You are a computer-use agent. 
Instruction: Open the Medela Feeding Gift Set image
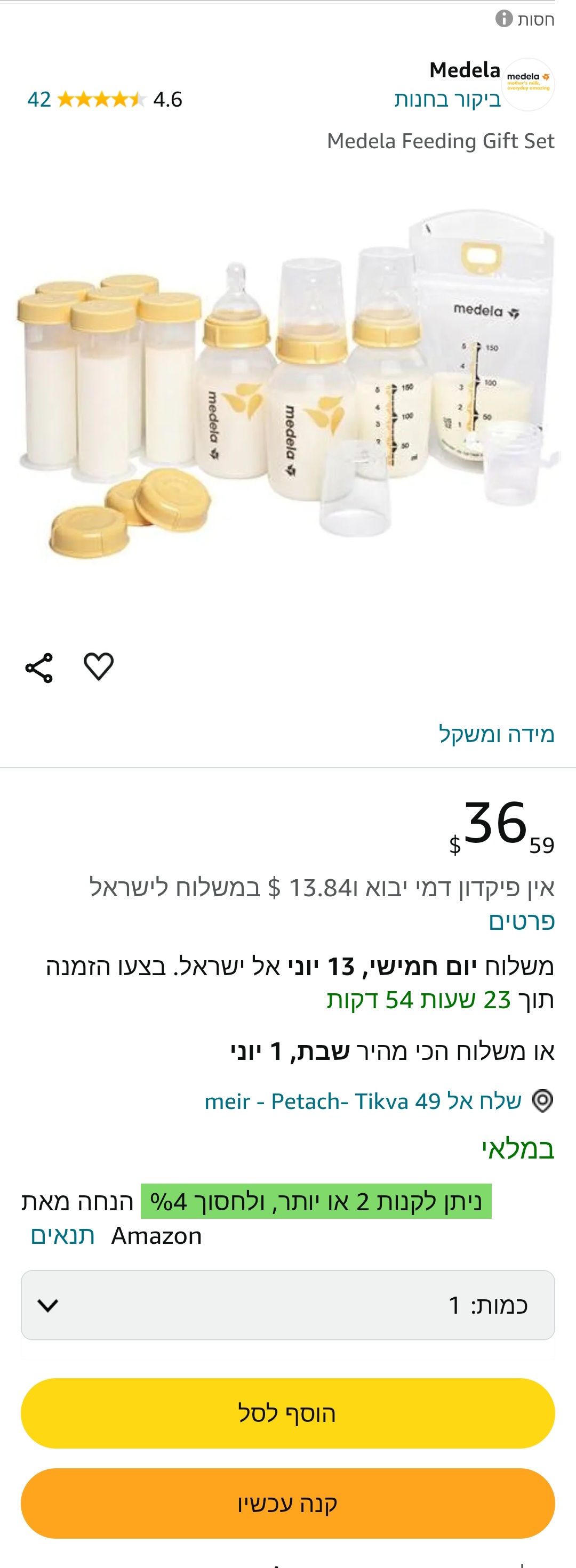(x=288, y=390)
